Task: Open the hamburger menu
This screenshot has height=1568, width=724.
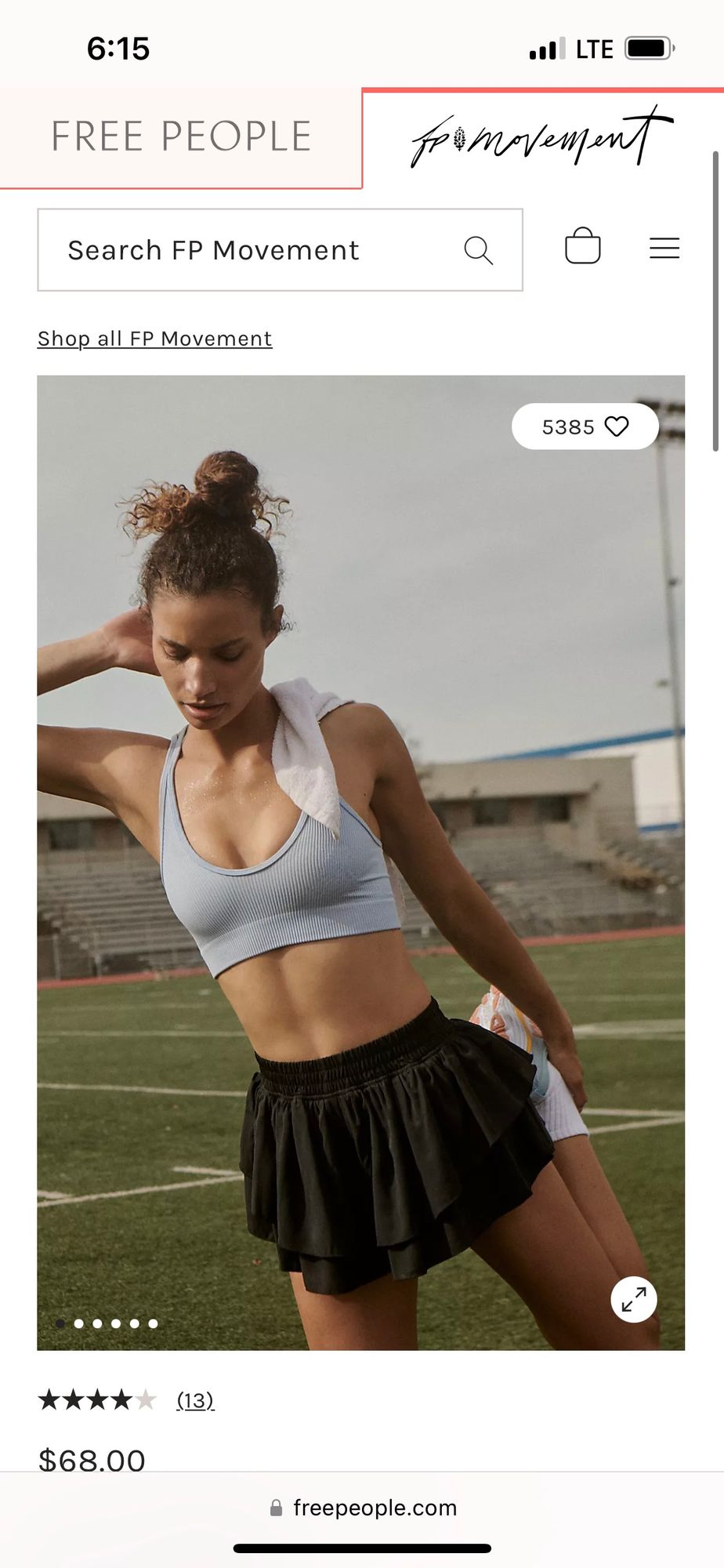Action: (x=664, y=248)
